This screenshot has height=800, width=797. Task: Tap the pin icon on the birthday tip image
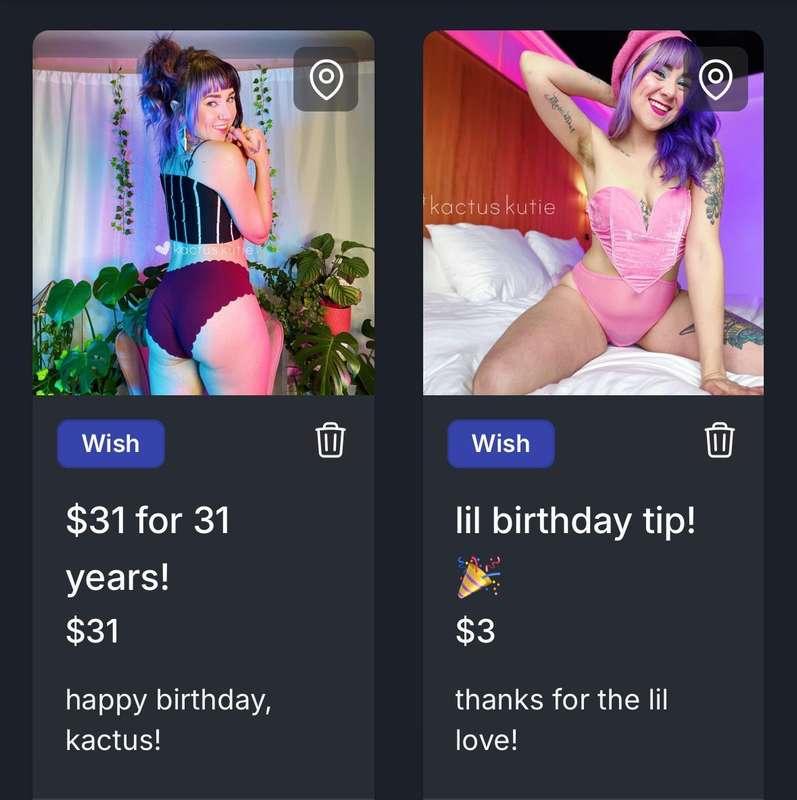pyautogui.click(x=715, y=79)
